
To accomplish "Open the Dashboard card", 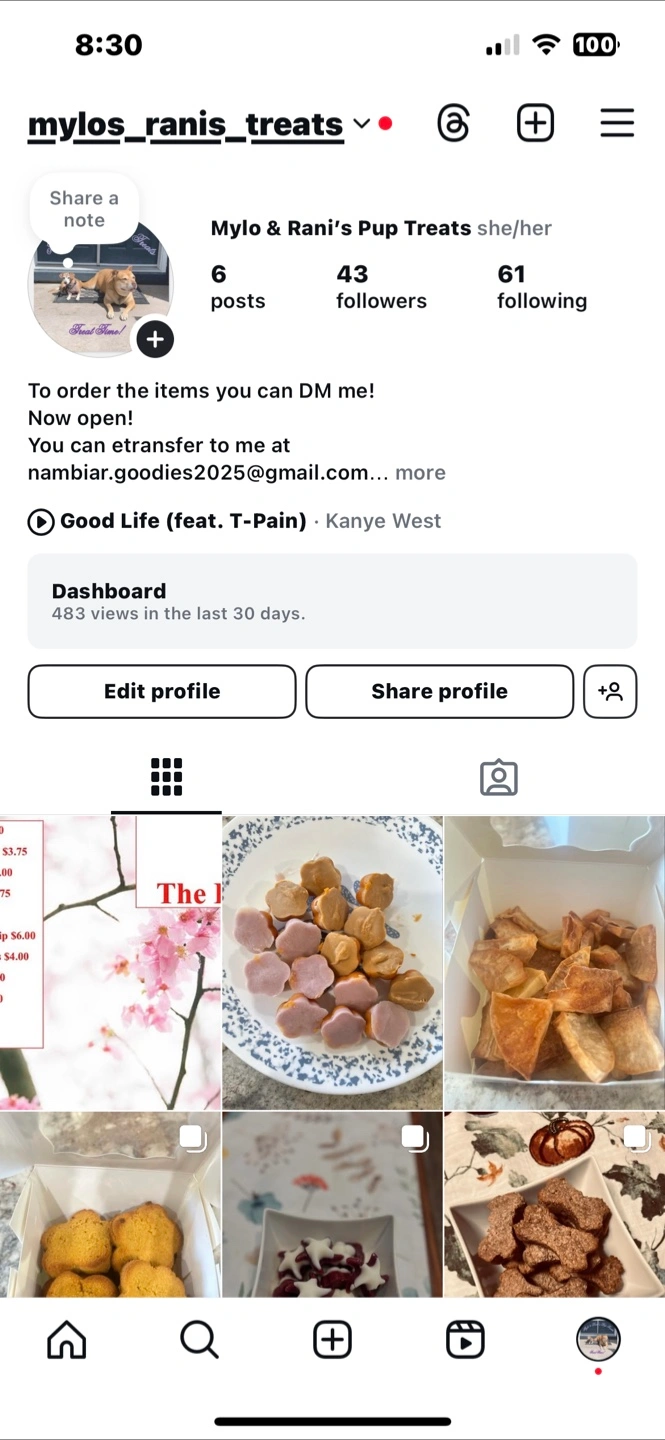I will pos(332,601).
